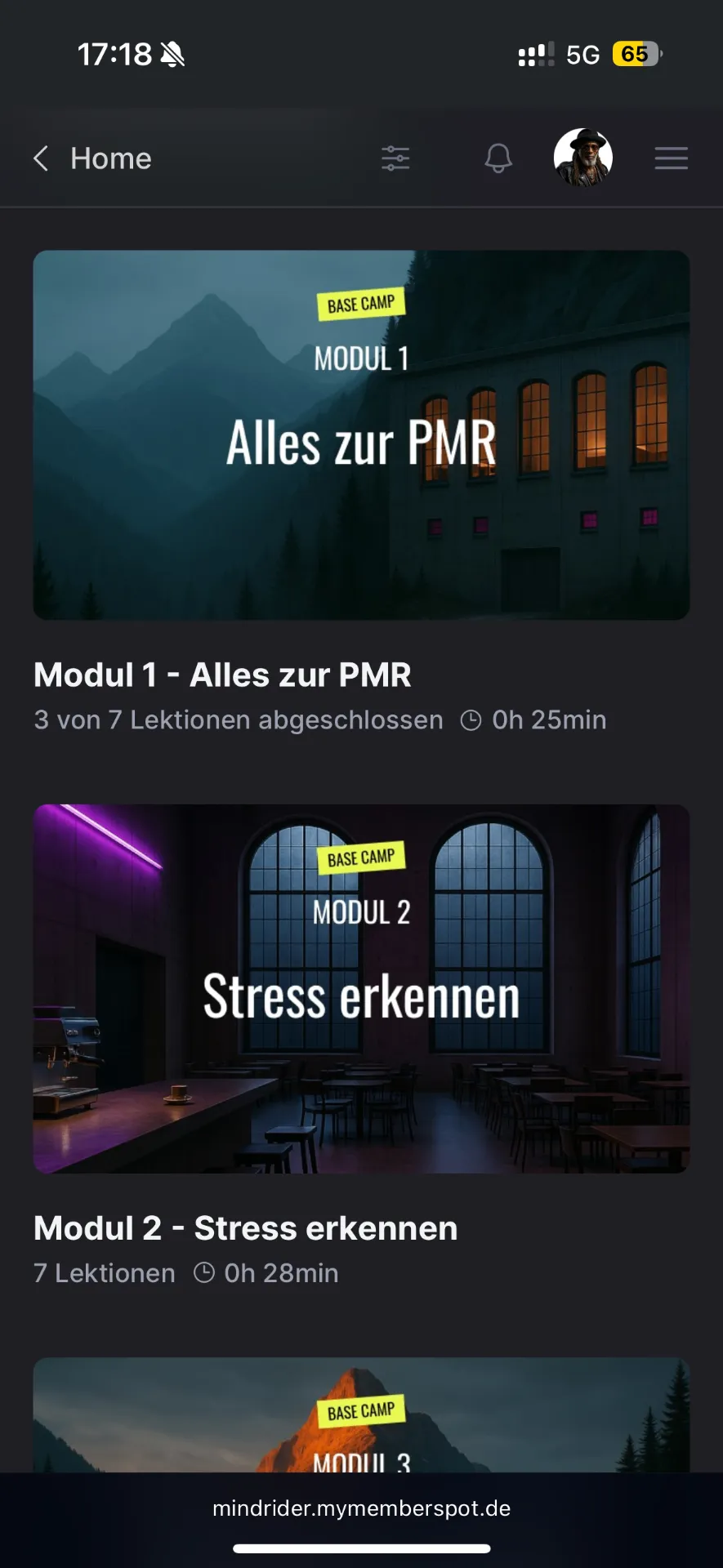The image size is (723, 1568).
Task: Tap the Home title in the header
Action: coord(110,158)
